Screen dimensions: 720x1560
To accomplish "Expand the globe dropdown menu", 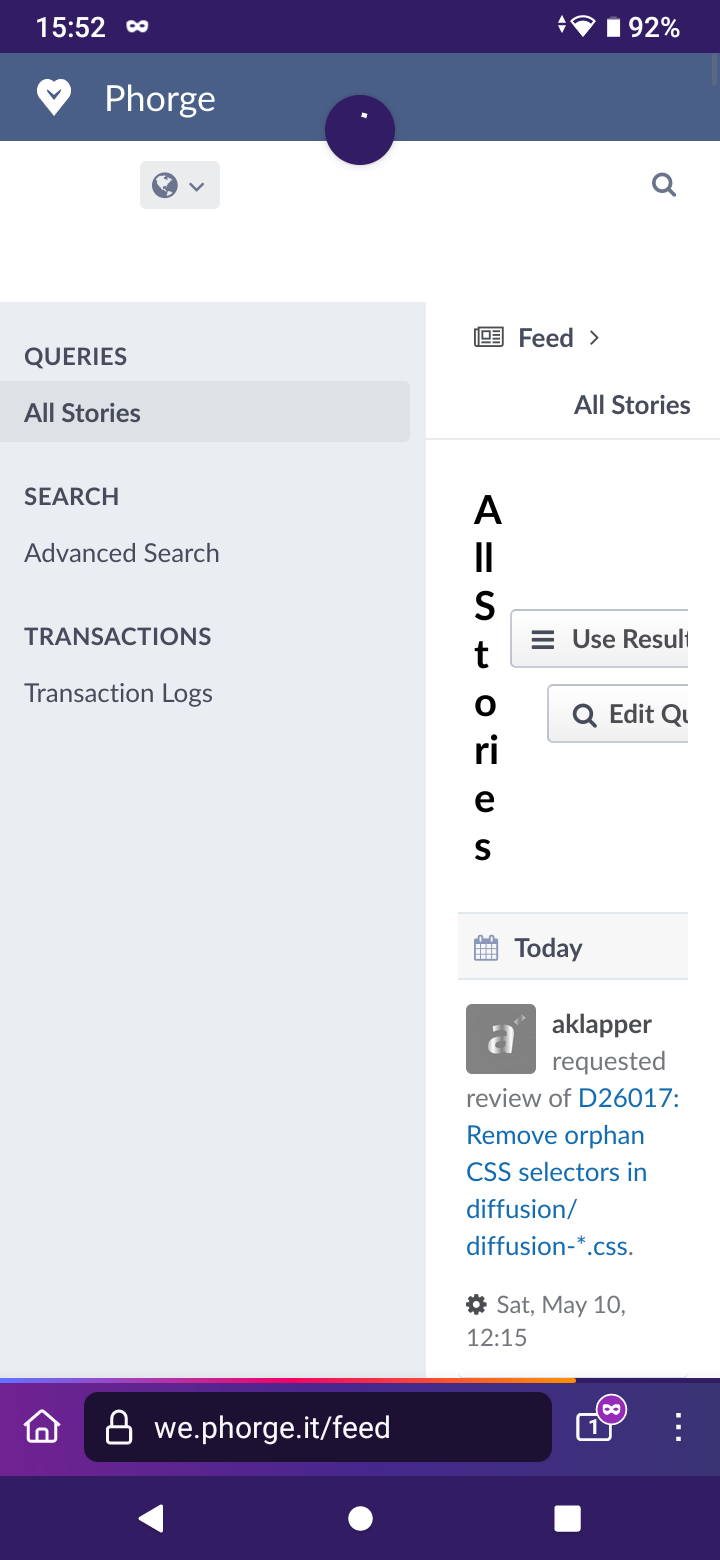I will pos(180,185).
